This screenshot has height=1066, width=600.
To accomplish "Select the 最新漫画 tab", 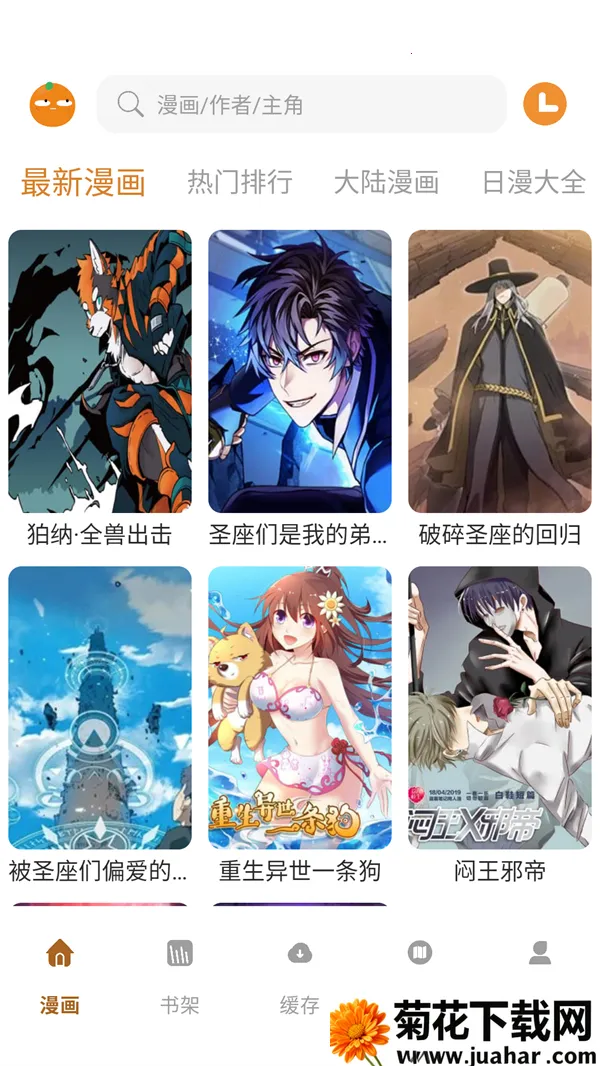I will coord(83,182).
